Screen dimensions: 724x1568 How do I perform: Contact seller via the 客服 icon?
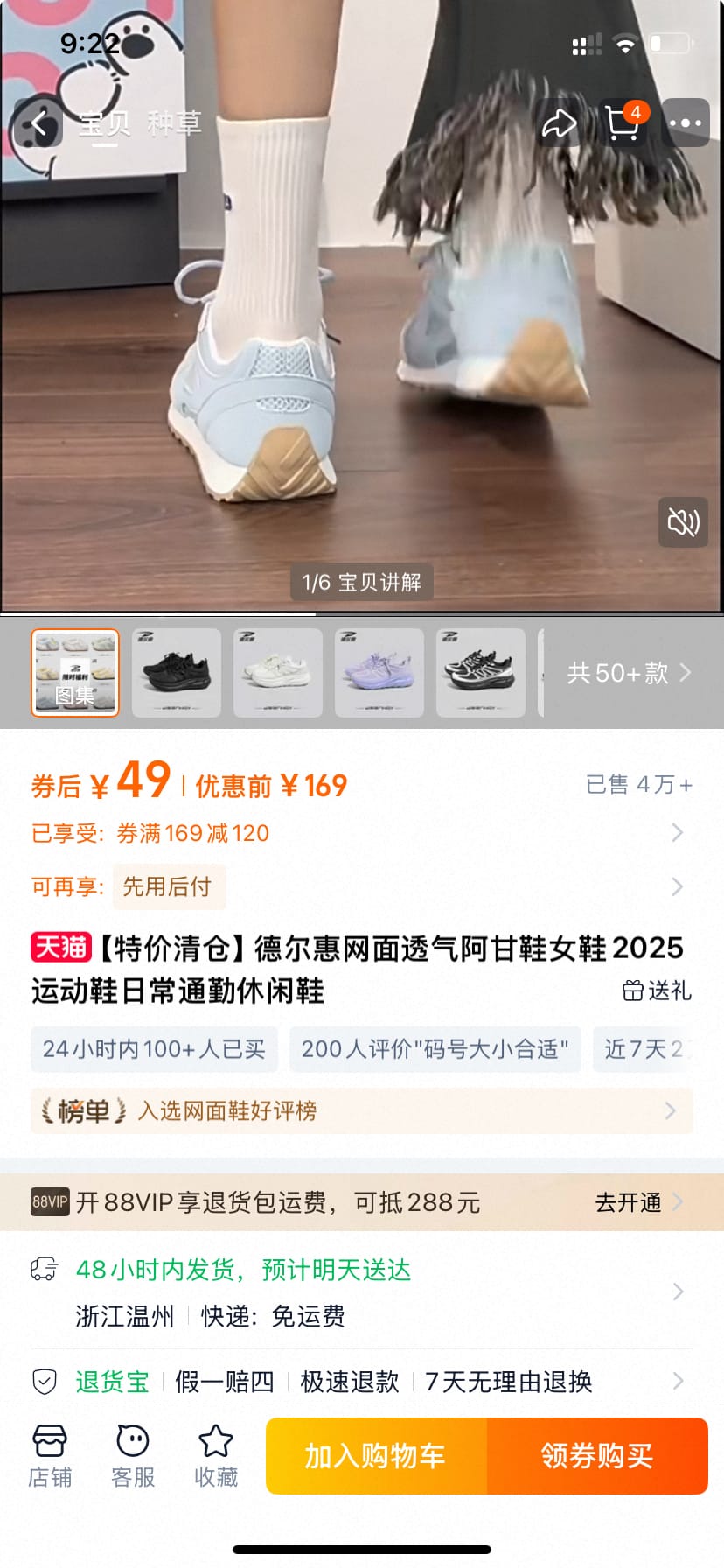(132, 1454)
